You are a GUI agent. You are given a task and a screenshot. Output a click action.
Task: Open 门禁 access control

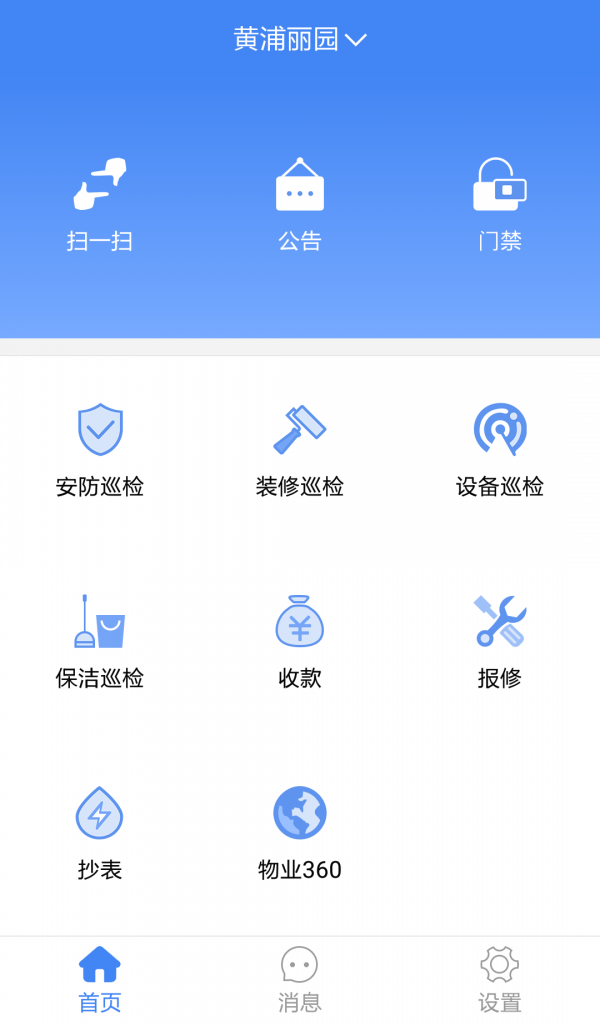tap(500, 205)
